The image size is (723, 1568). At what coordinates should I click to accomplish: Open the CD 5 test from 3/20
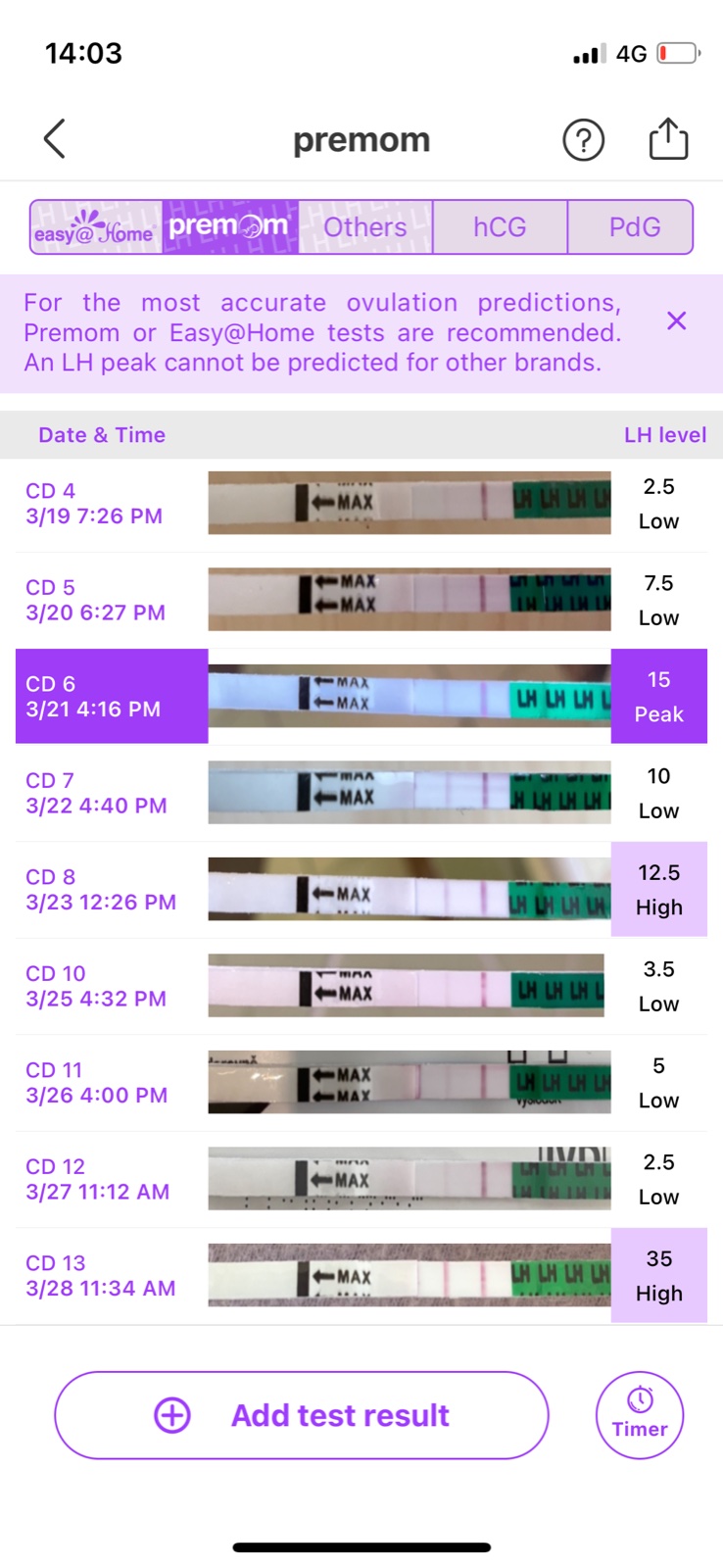(x=361, y=600)
